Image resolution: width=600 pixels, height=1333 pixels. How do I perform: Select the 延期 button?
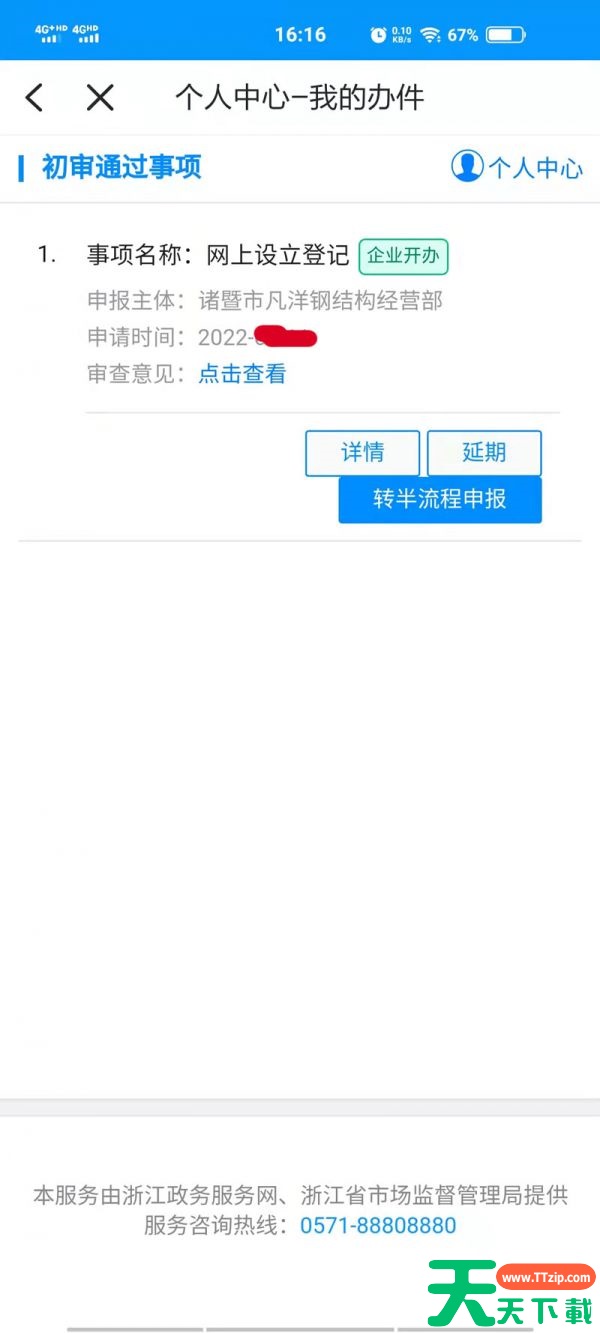484,453
